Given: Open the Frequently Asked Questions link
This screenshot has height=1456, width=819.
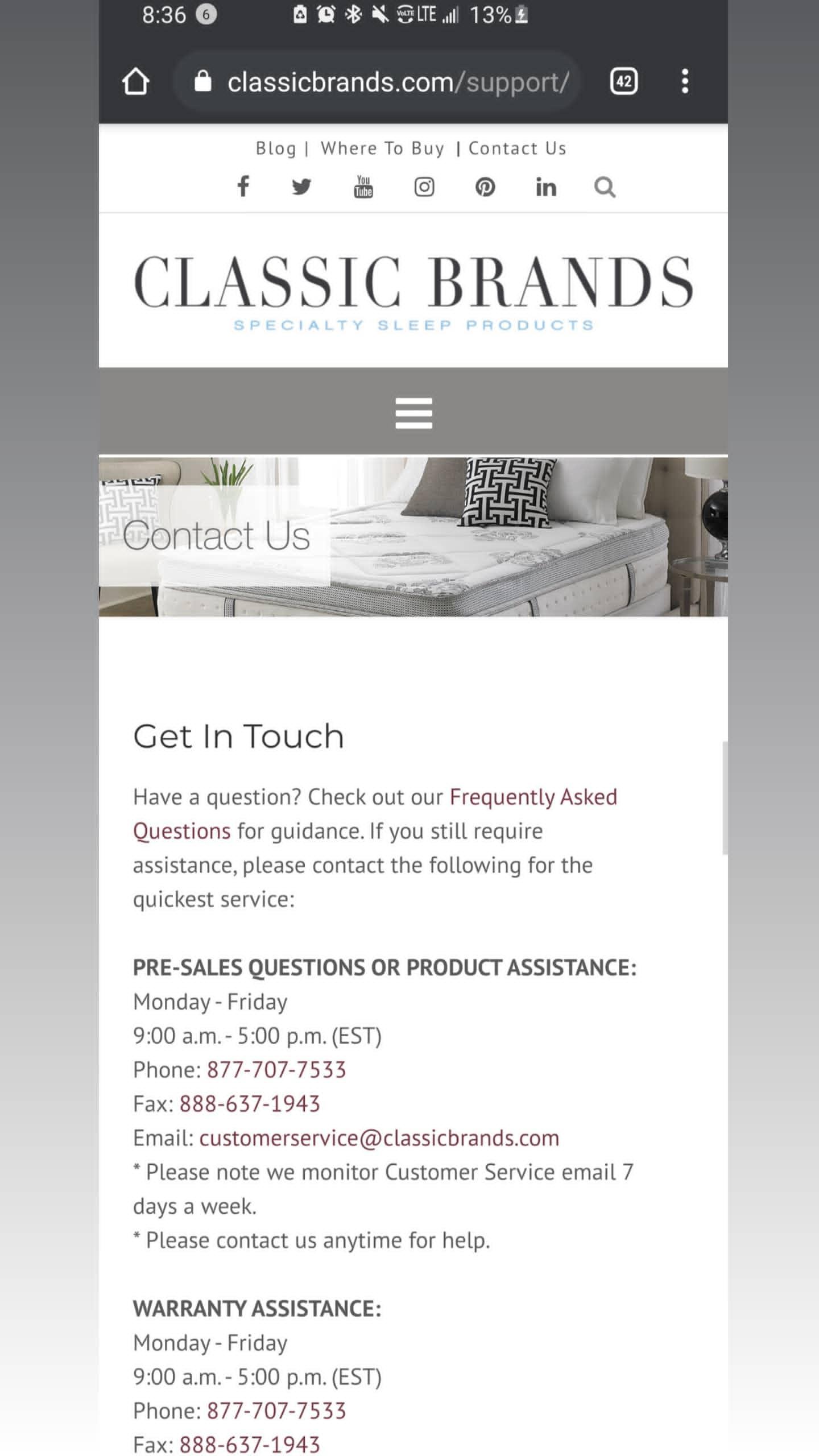Looking at the screenshot, I should tap(533, 797).
